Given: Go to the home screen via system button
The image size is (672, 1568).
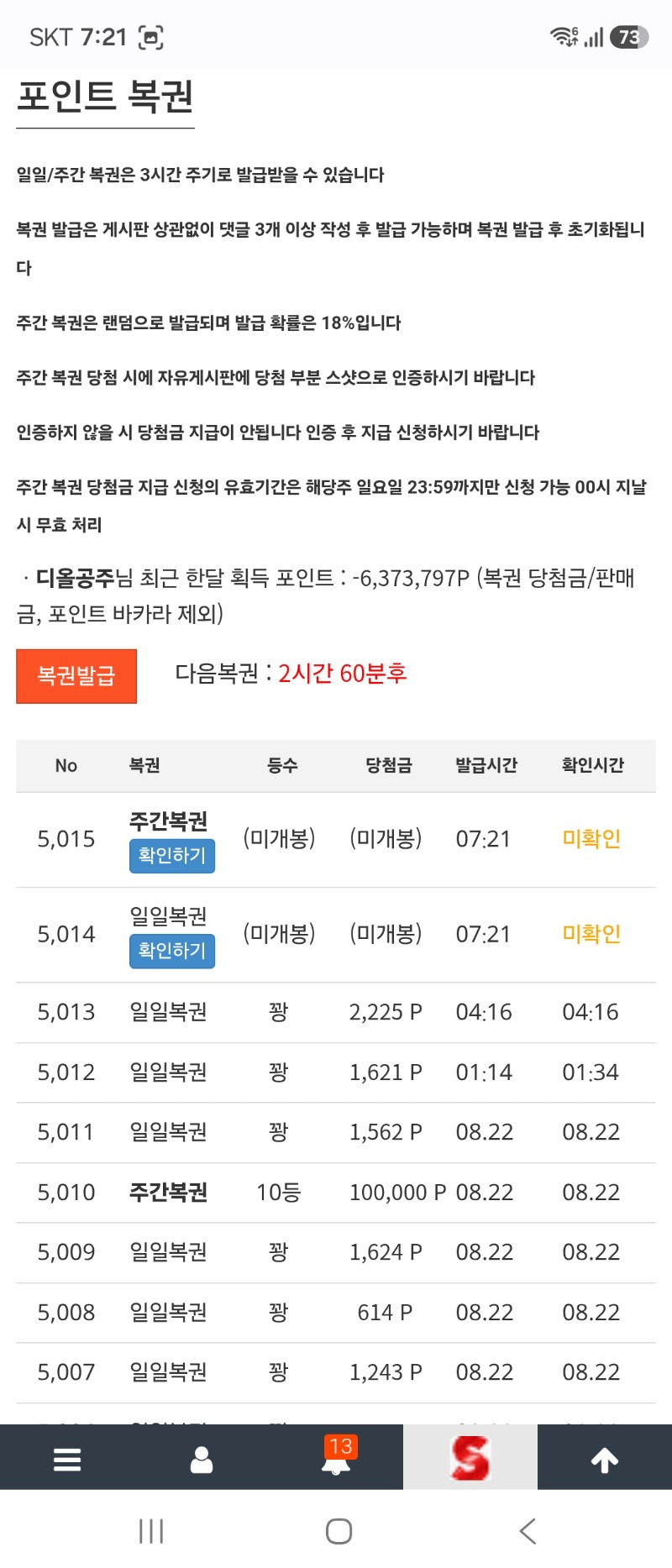Looking at the screenshot, I should [339, 1531].
